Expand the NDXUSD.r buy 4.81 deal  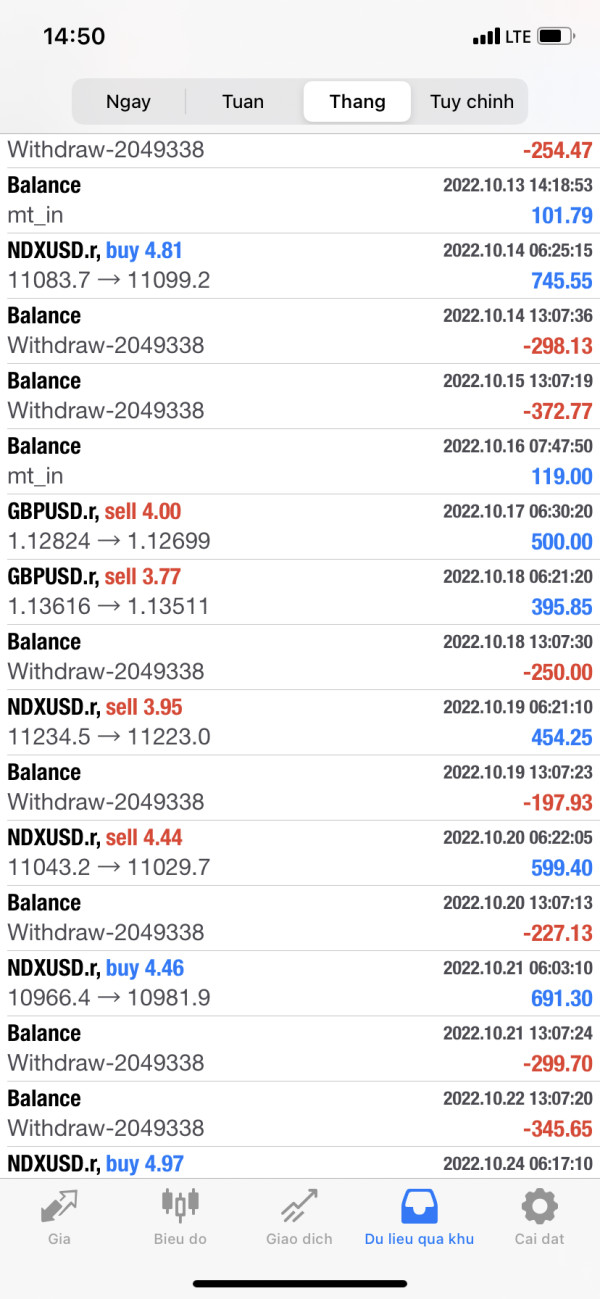[300, 265]
